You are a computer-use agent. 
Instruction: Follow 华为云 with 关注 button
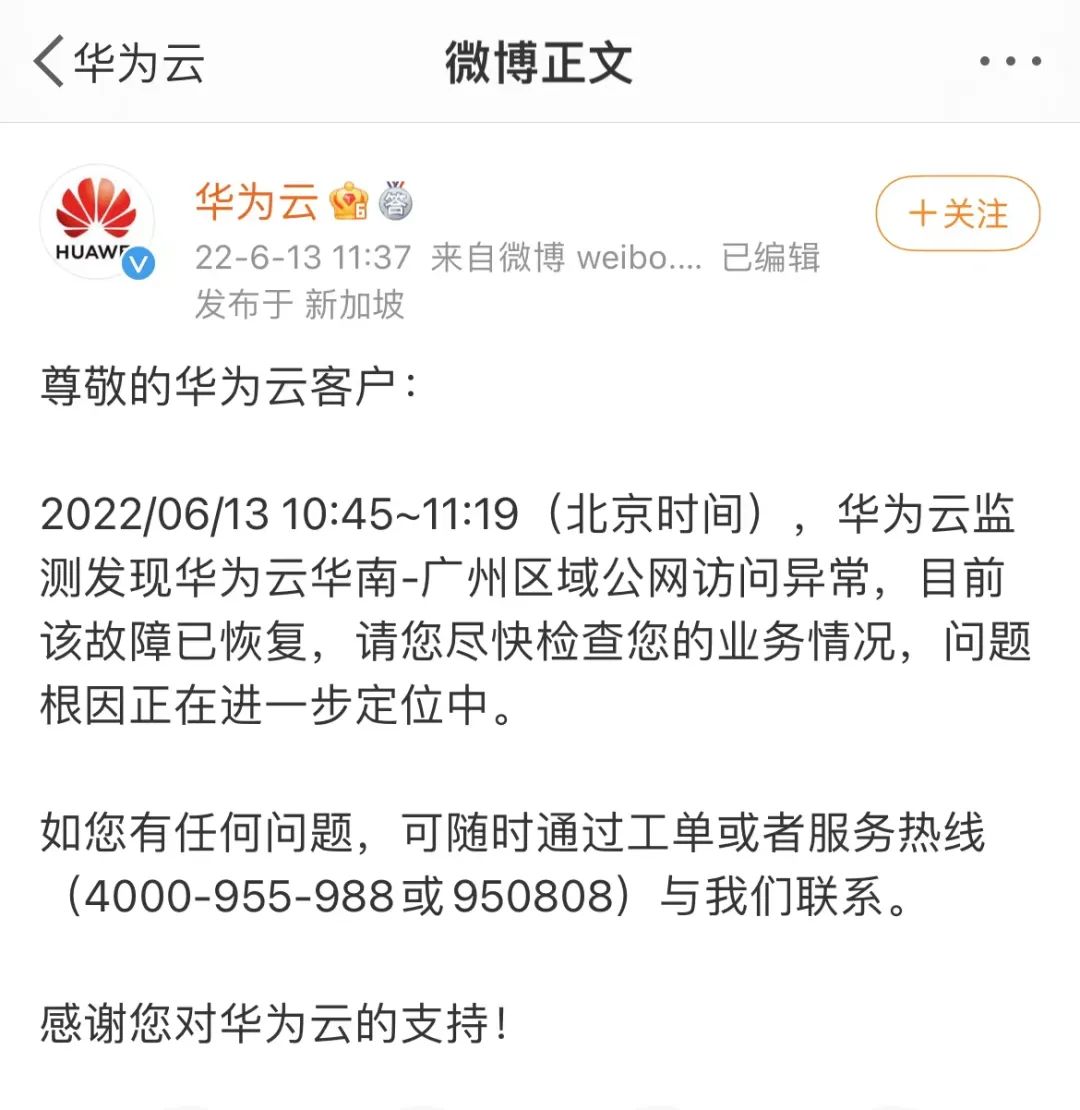tap(957, 214)
